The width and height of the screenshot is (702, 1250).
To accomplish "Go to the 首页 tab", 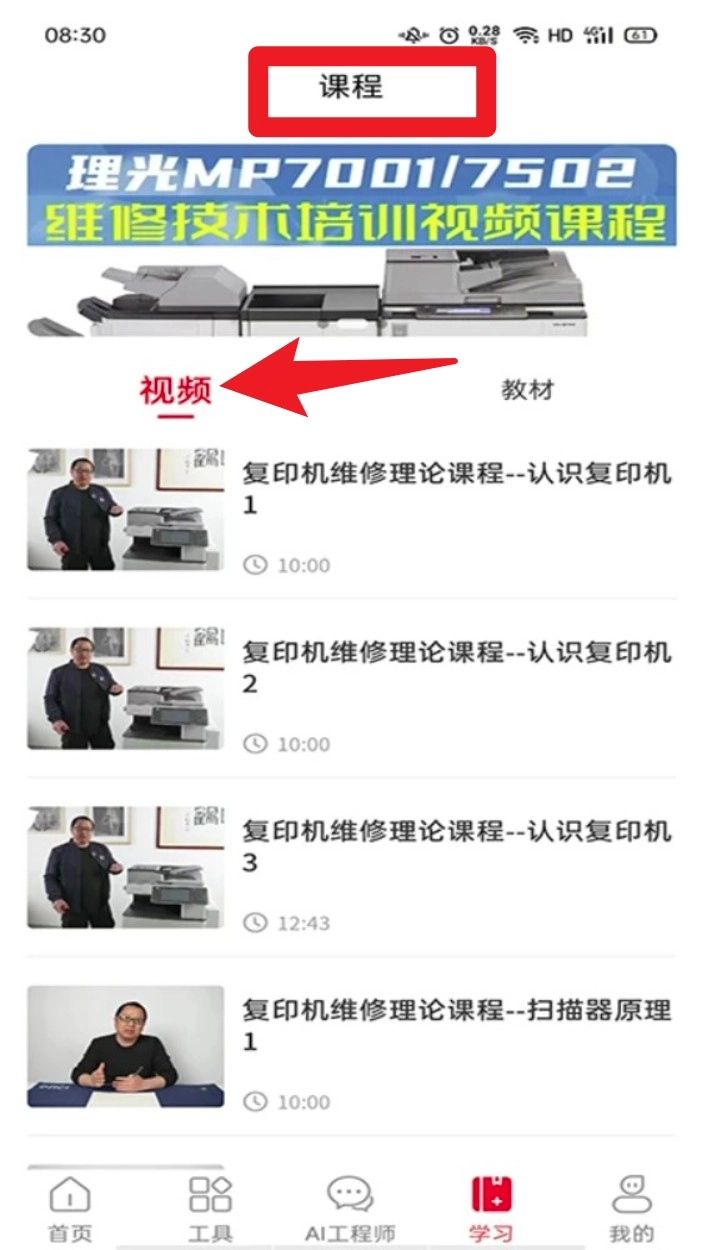I will [x=70, y=1208].
